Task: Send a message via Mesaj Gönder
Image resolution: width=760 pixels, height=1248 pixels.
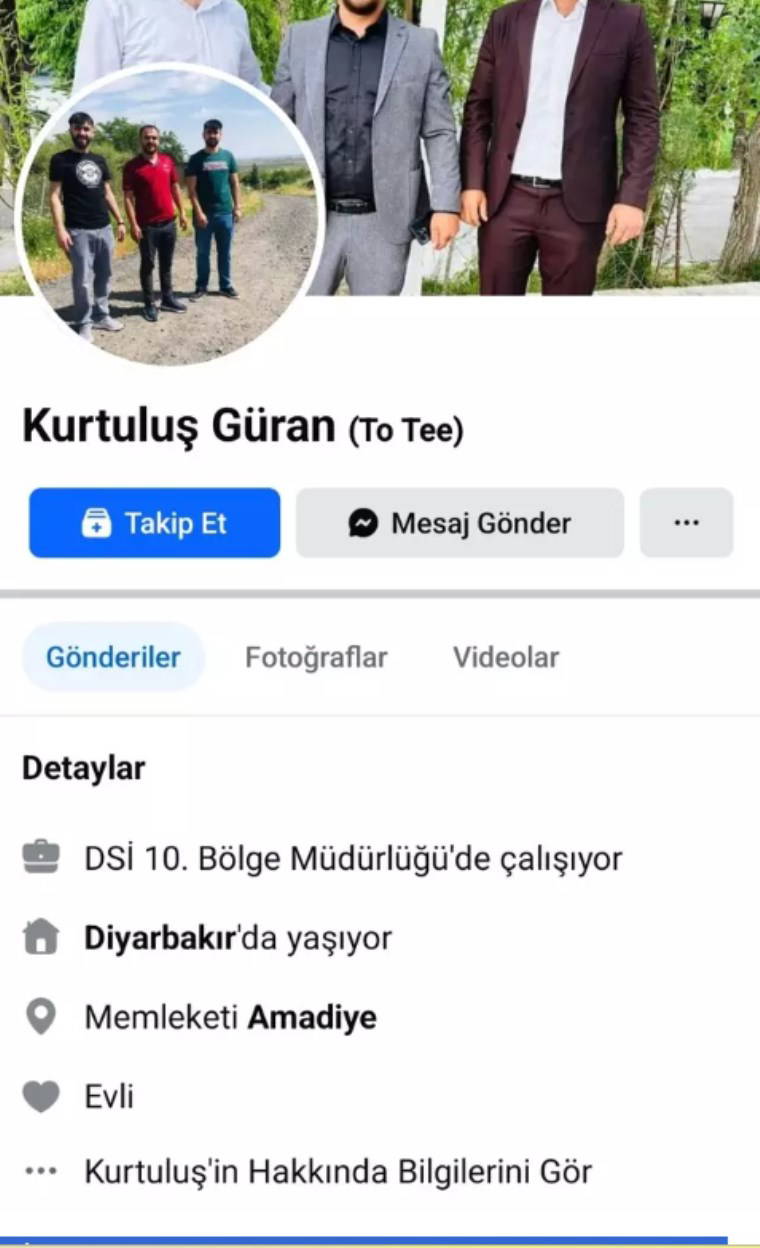Action: (x=460, y=523)
